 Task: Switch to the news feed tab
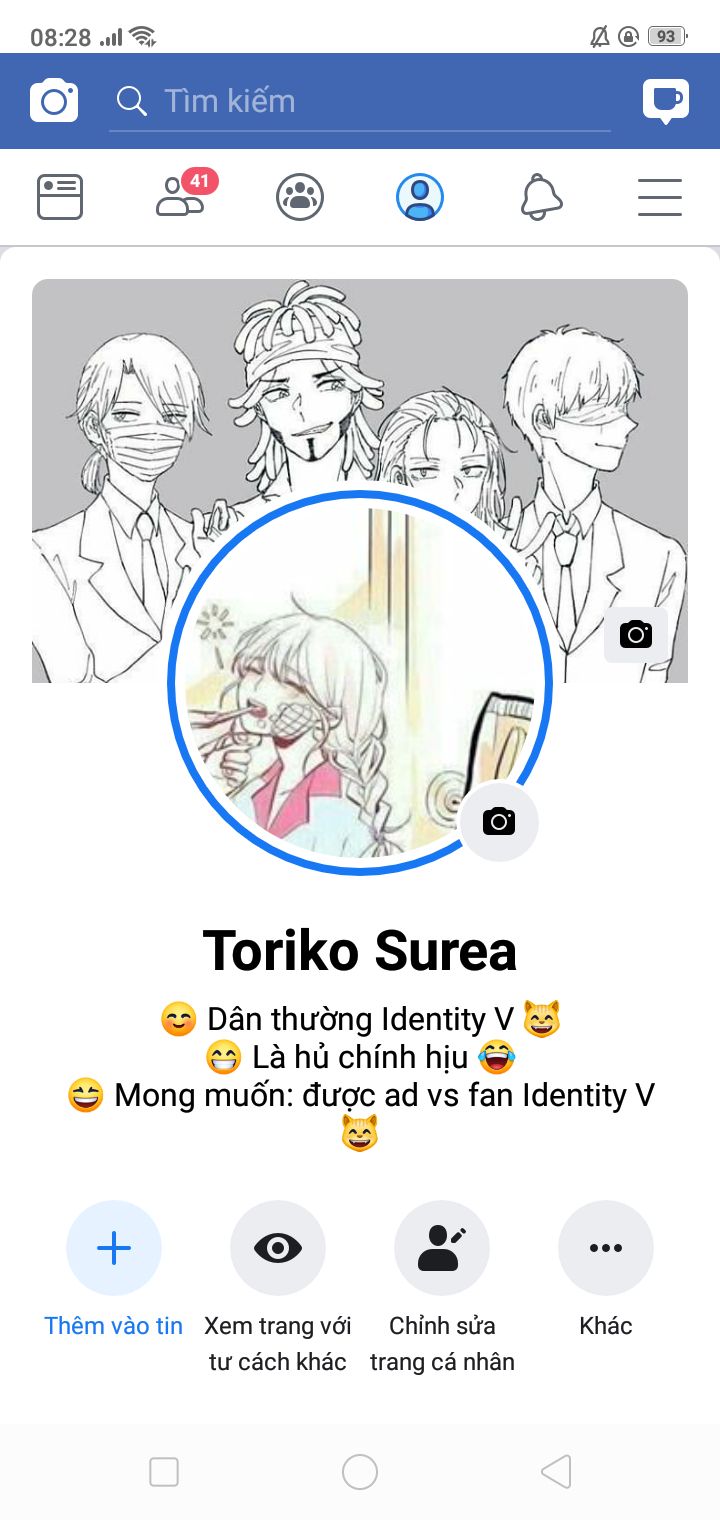tap(60, 197)
